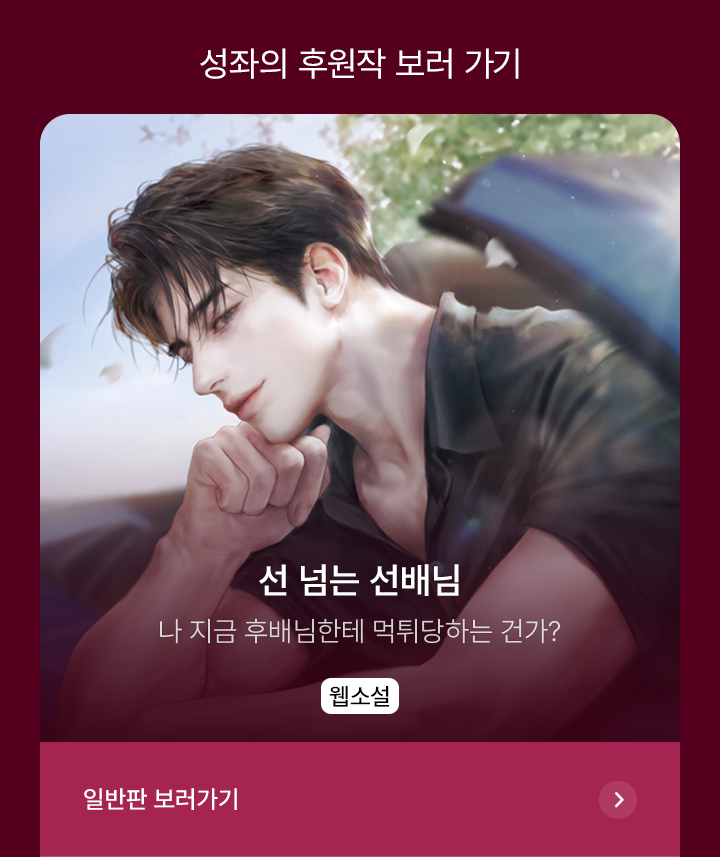Tap the 일반판 보러가기 button
This screenshot has height=857, width=720.
click(x=360, y=799)
